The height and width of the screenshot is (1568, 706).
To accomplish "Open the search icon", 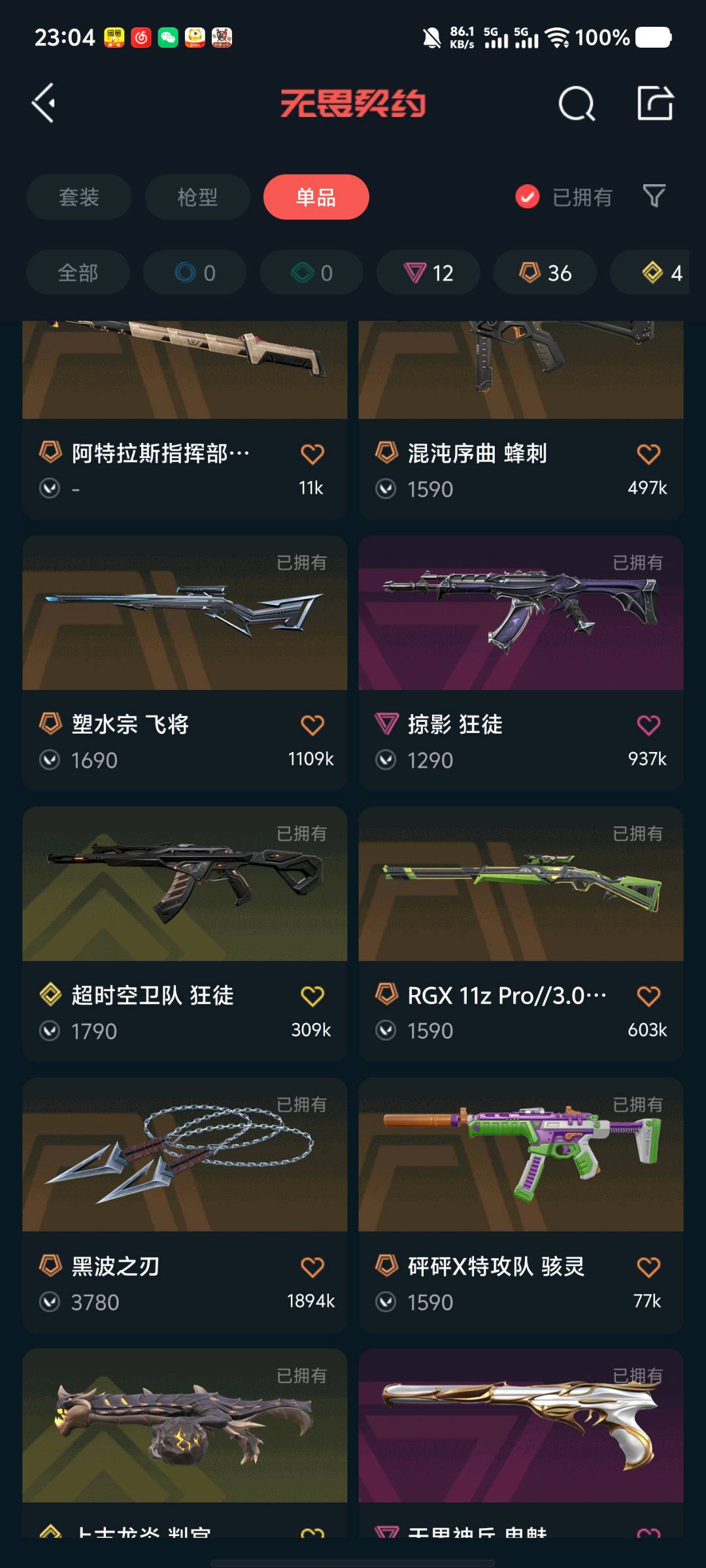I will [577, 103].
